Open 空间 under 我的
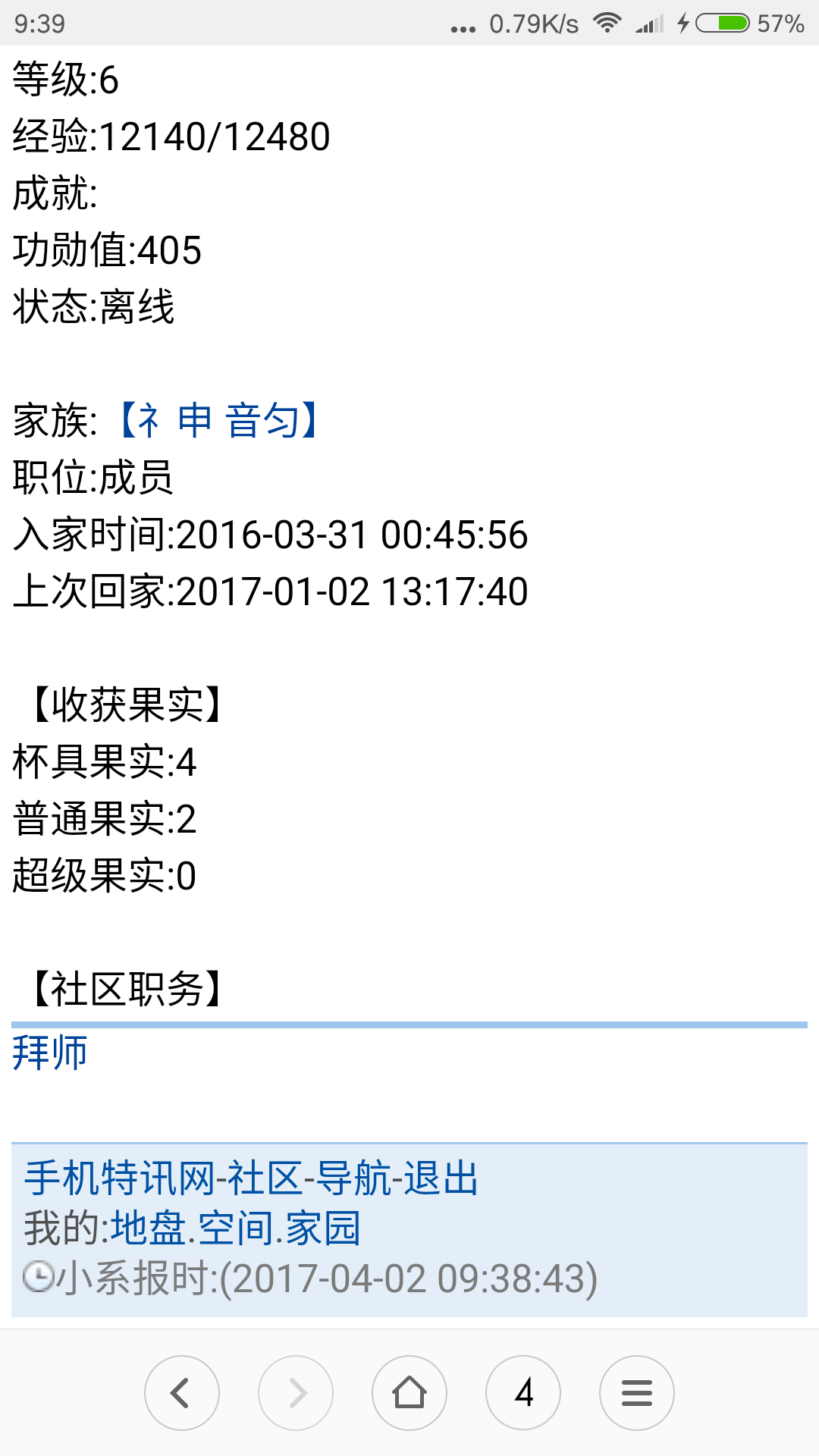 (x=236, y=1228)
